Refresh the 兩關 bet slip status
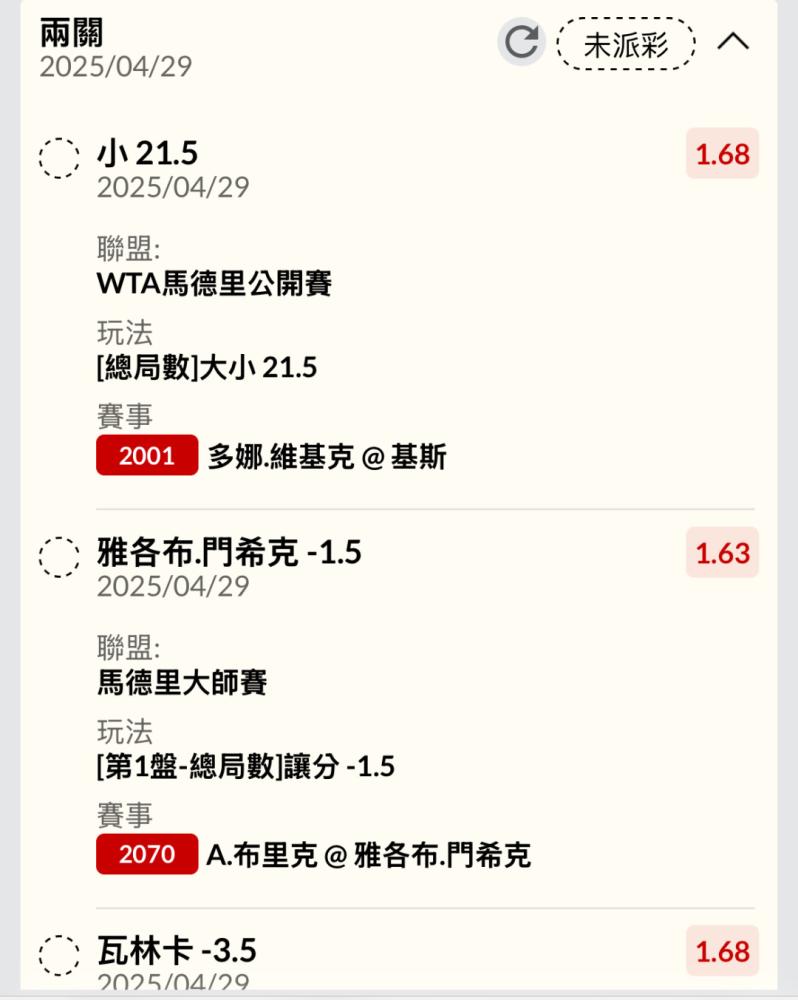Viewport: 798px width, 1000px height. coord(521,42)
